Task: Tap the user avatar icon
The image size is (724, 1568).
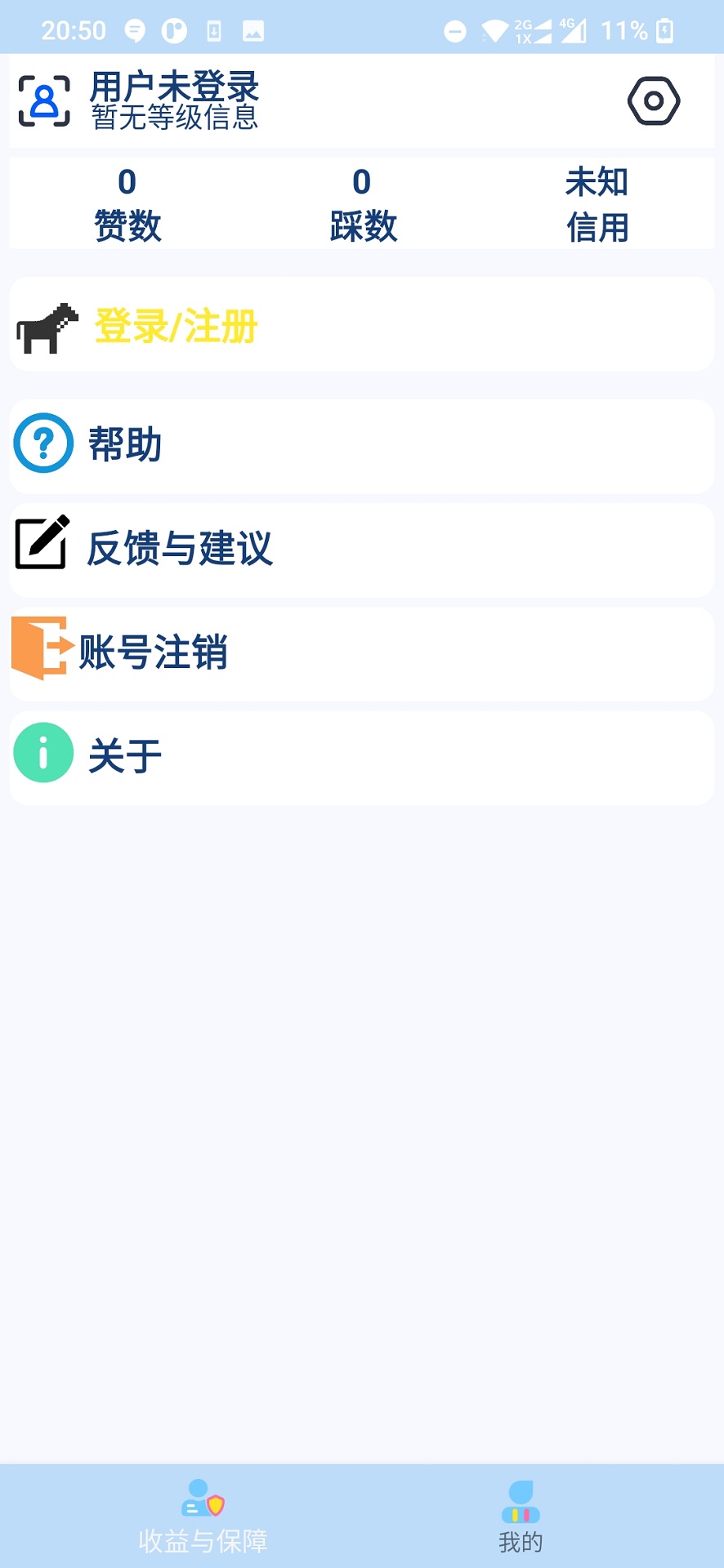Action: pos(44,101)
